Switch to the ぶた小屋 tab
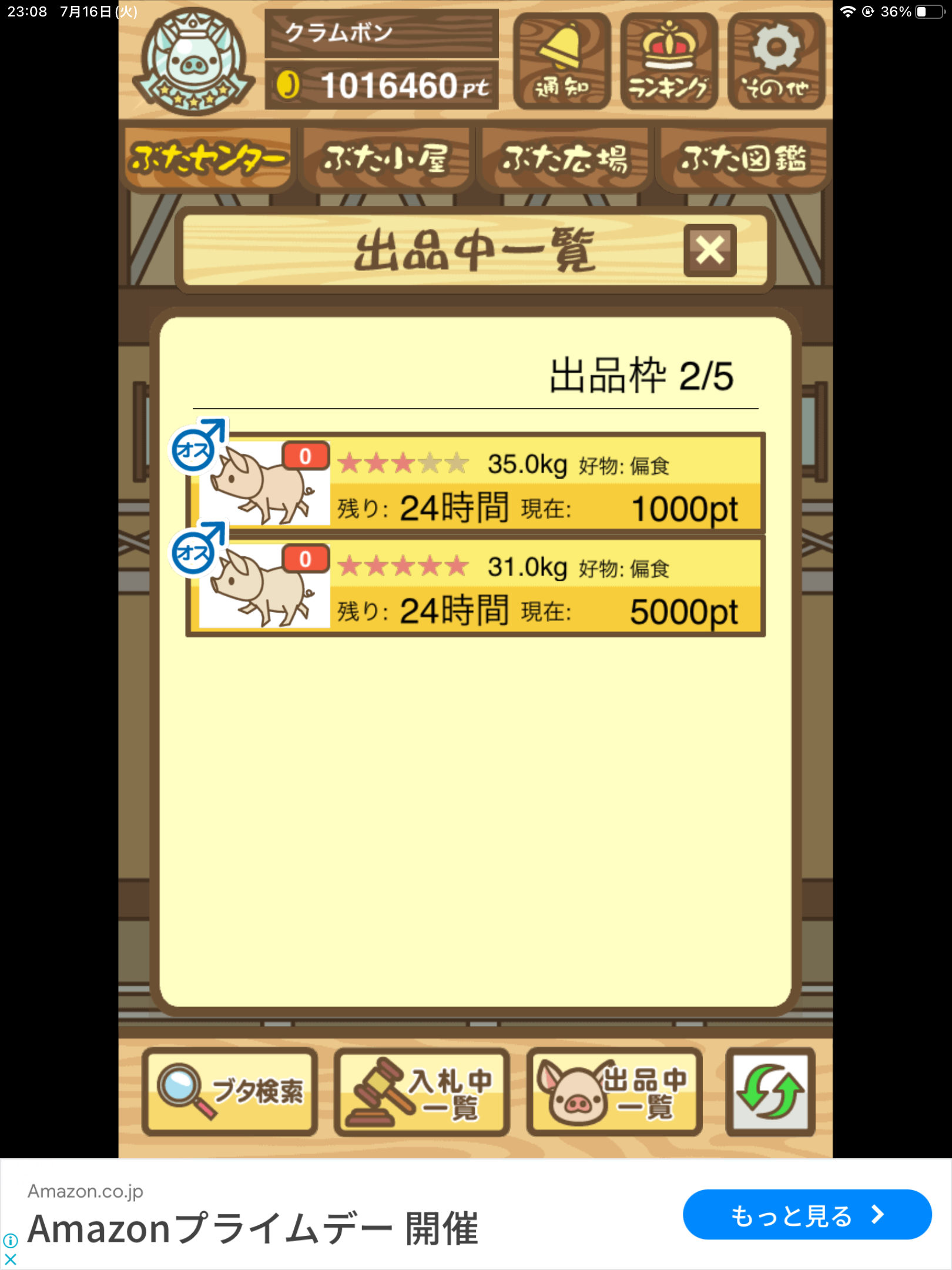 click(x=386, y=158)
